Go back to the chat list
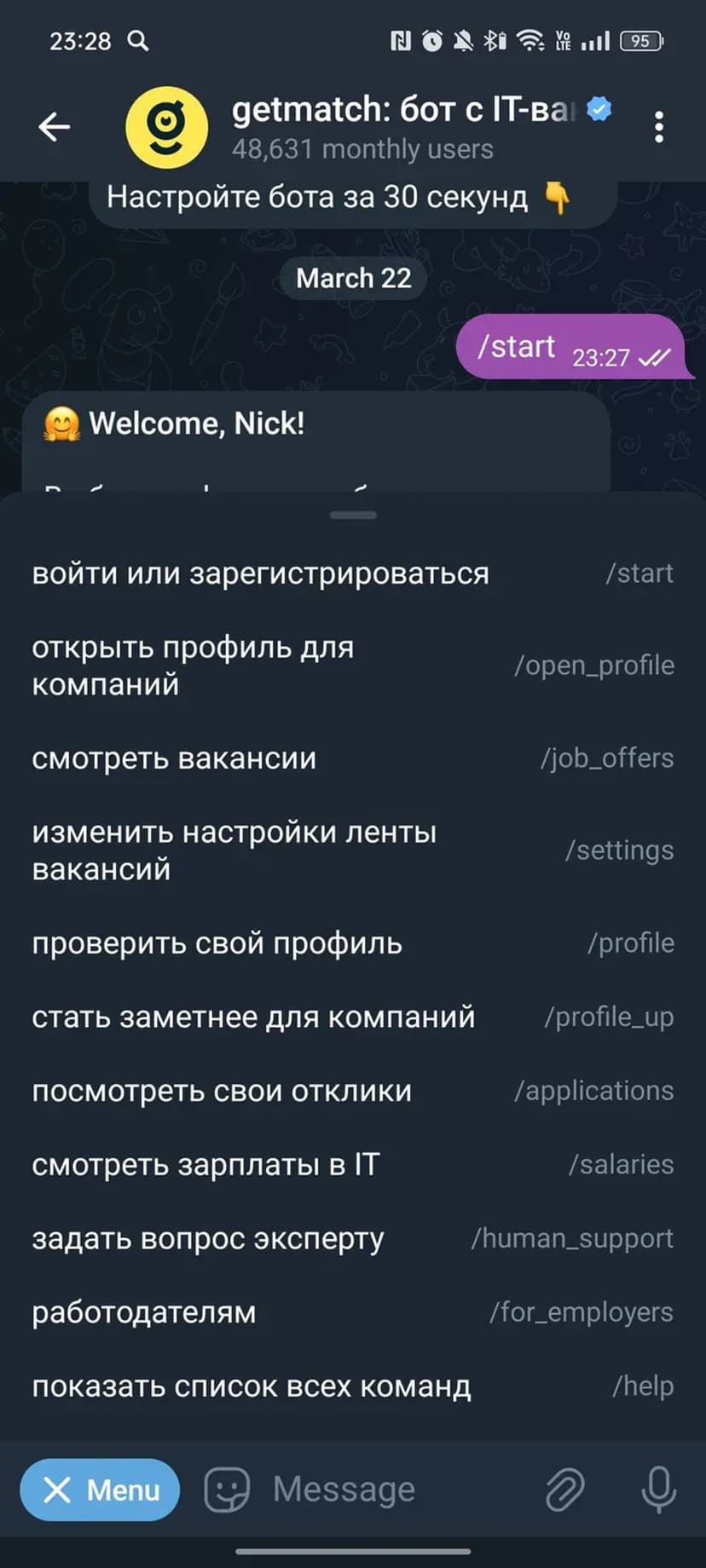706x1568 pixels. 54,127
